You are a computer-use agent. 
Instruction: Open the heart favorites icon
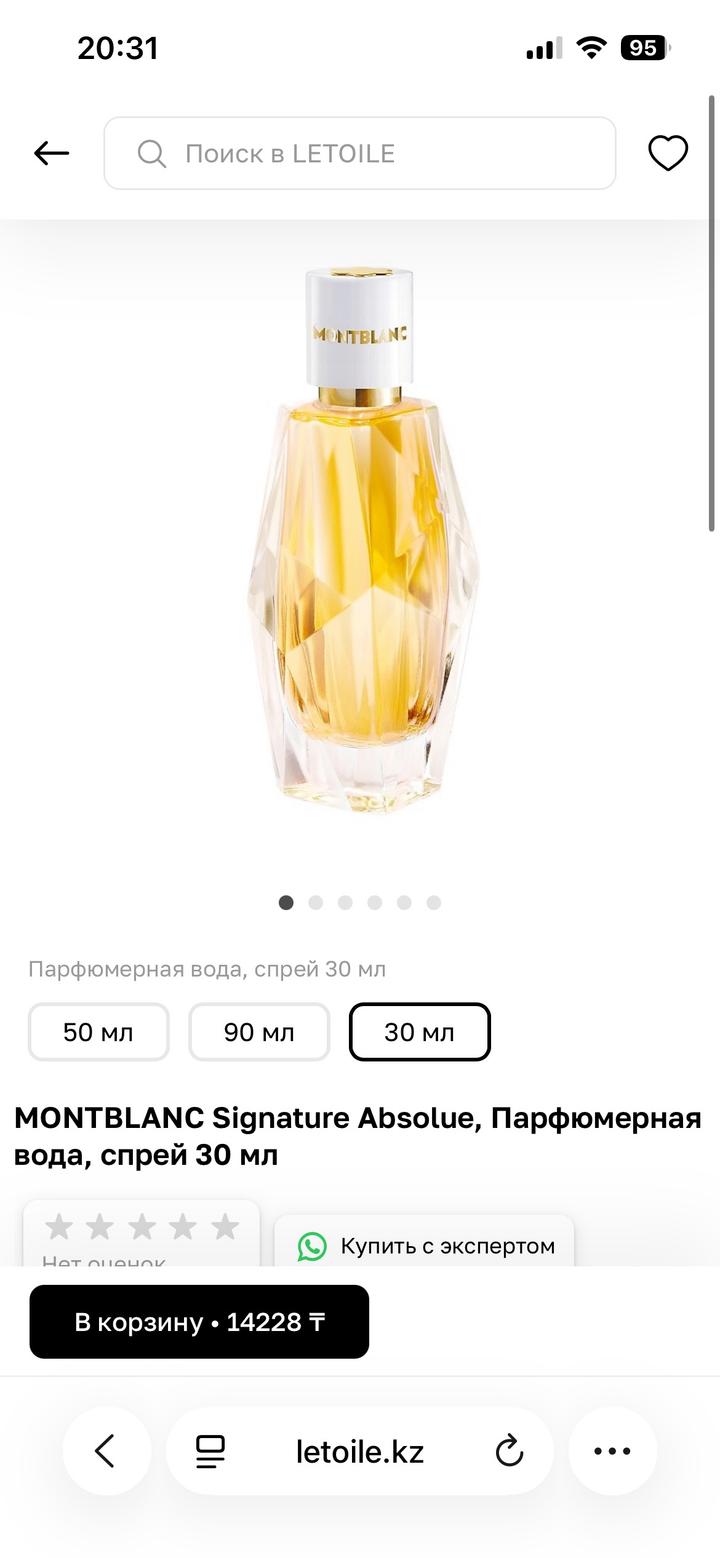[668, 152]
